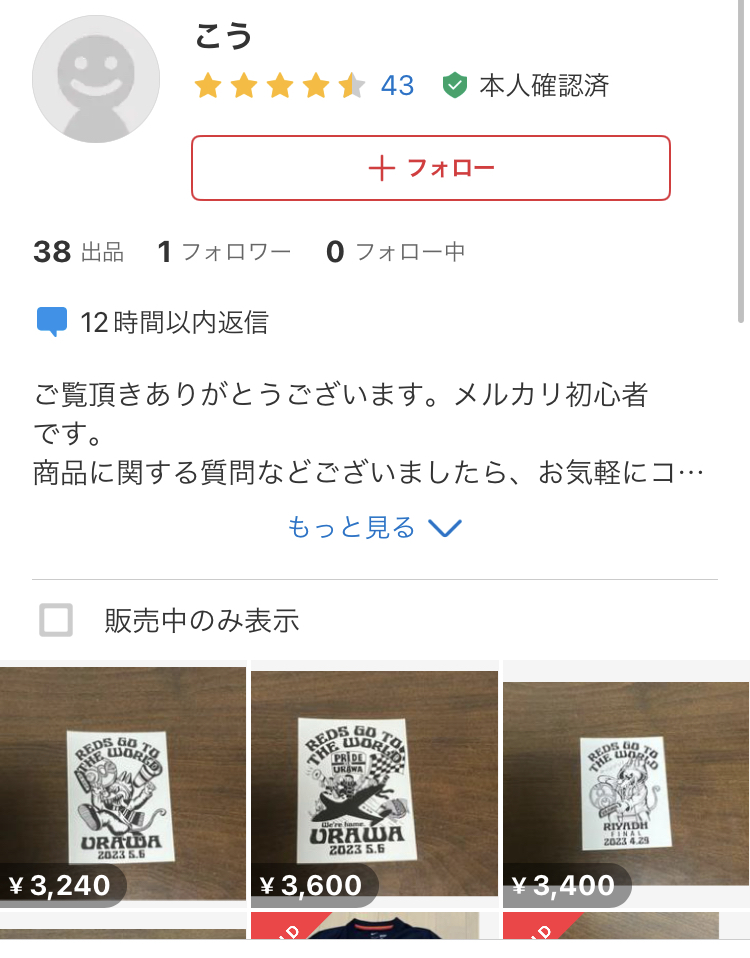Open the 43 ratings for this seller
The height and width of the screenshot is (958, 750).
click(397, 86)
